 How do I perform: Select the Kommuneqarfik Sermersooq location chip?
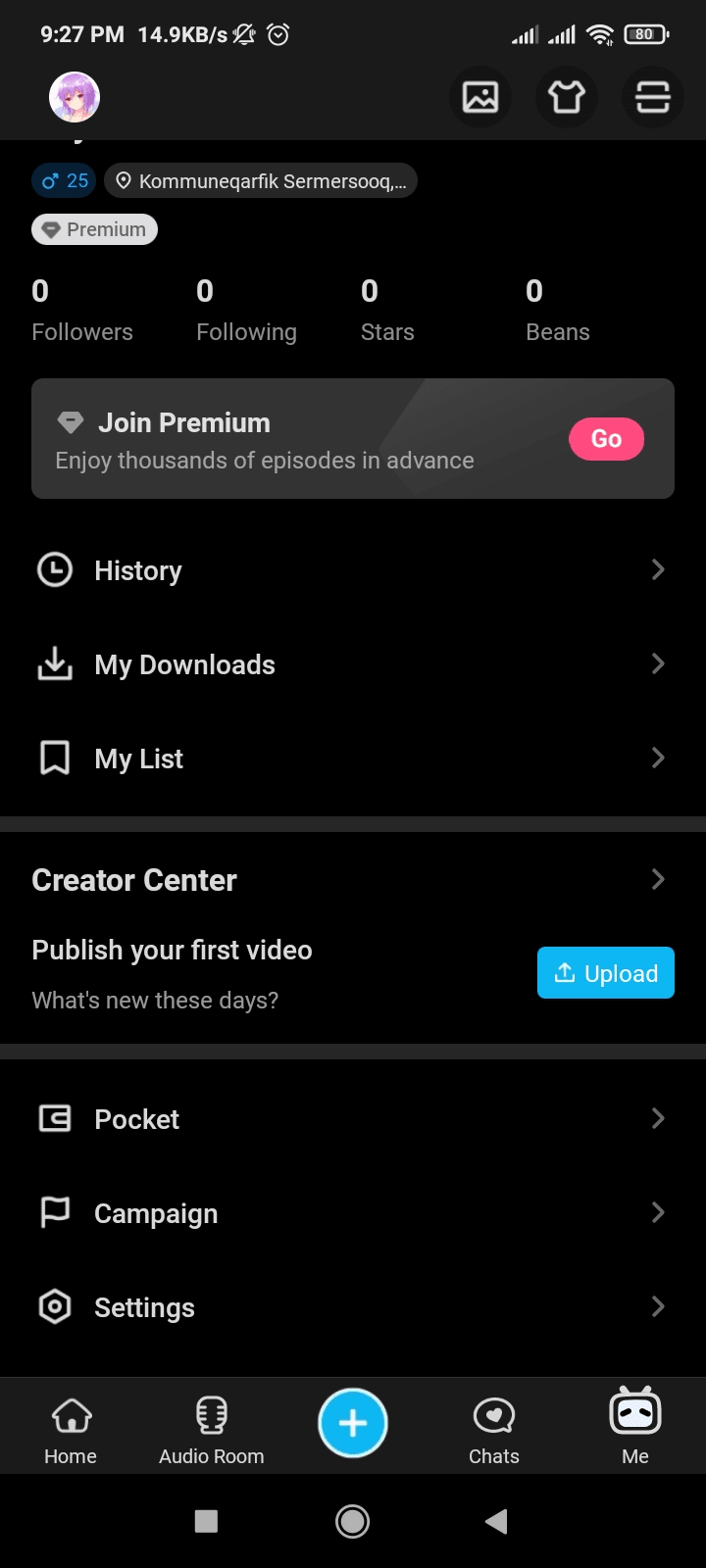(x=261, y=180)
